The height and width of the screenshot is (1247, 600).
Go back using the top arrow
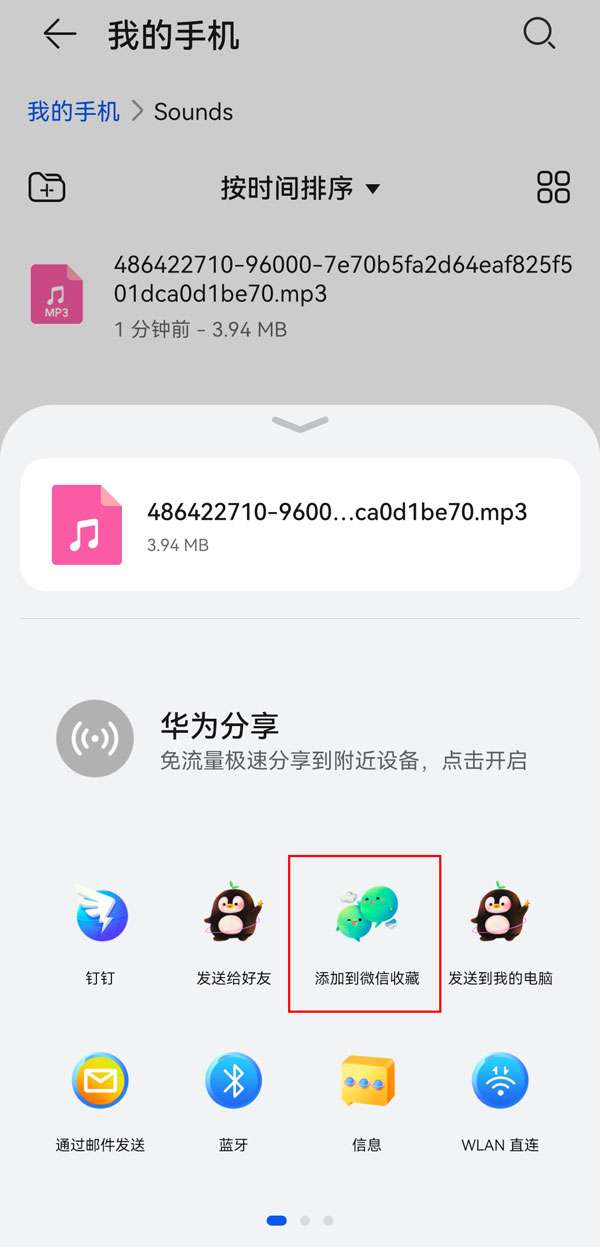click(59, 35)
